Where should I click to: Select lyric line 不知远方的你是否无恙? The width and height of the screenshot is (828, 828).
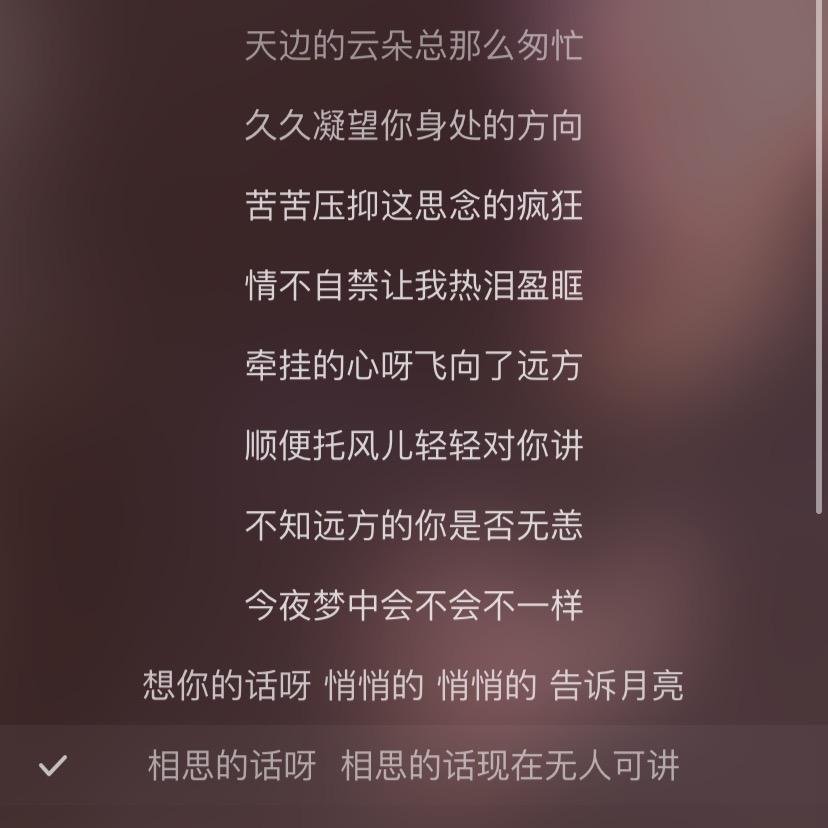click(413, 526)
